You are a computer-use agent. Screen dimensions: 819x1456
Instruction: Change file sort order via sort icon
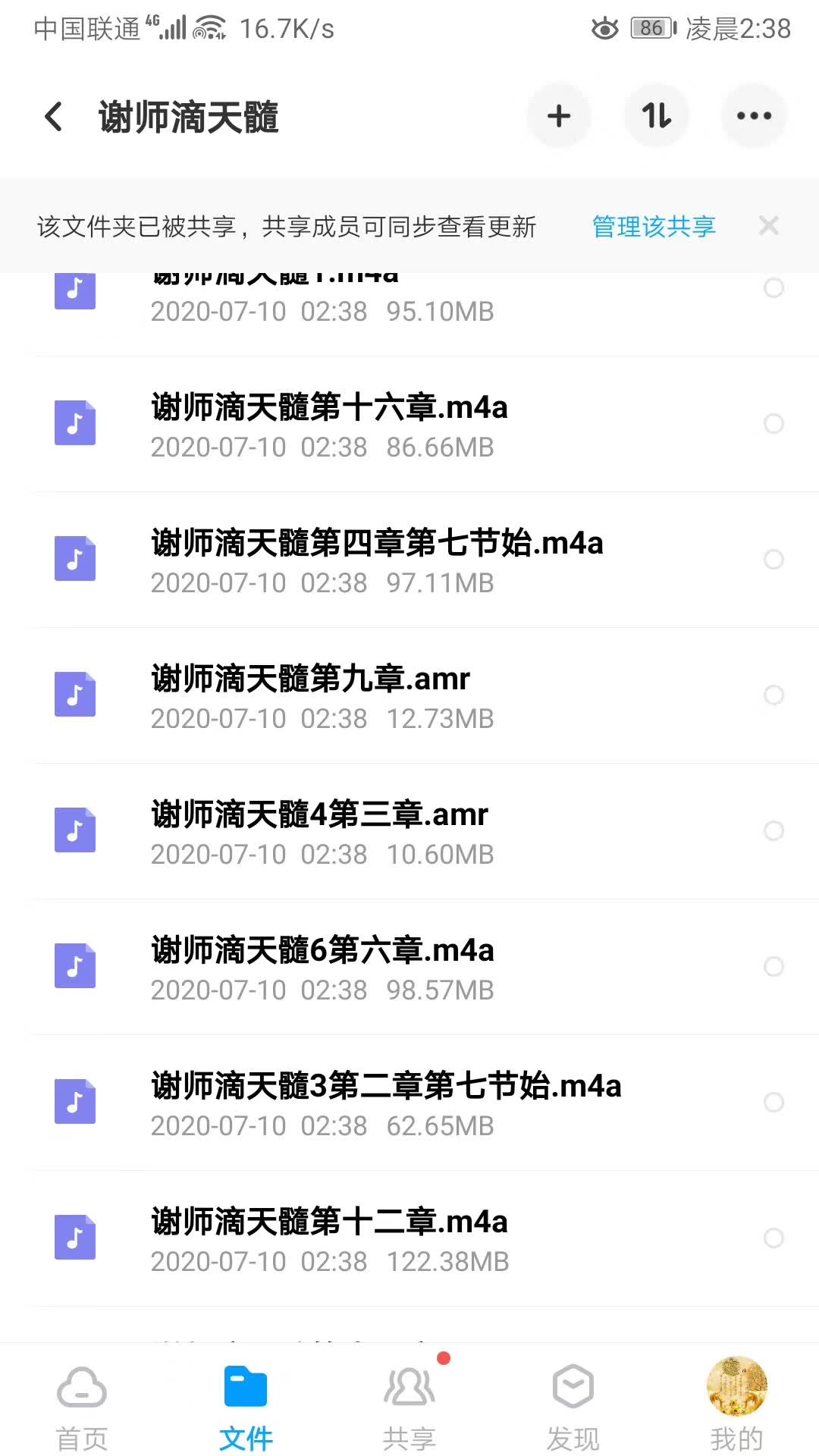pos(657,116)
